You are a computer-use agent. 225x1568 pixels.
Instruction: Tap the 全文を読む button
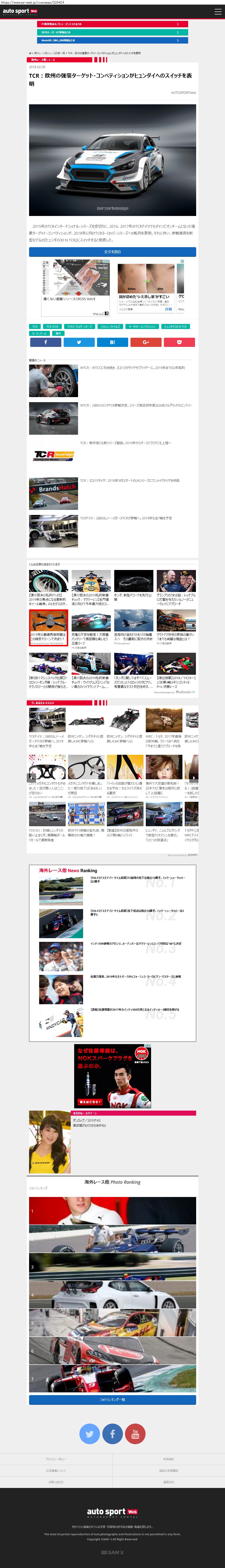113,251
